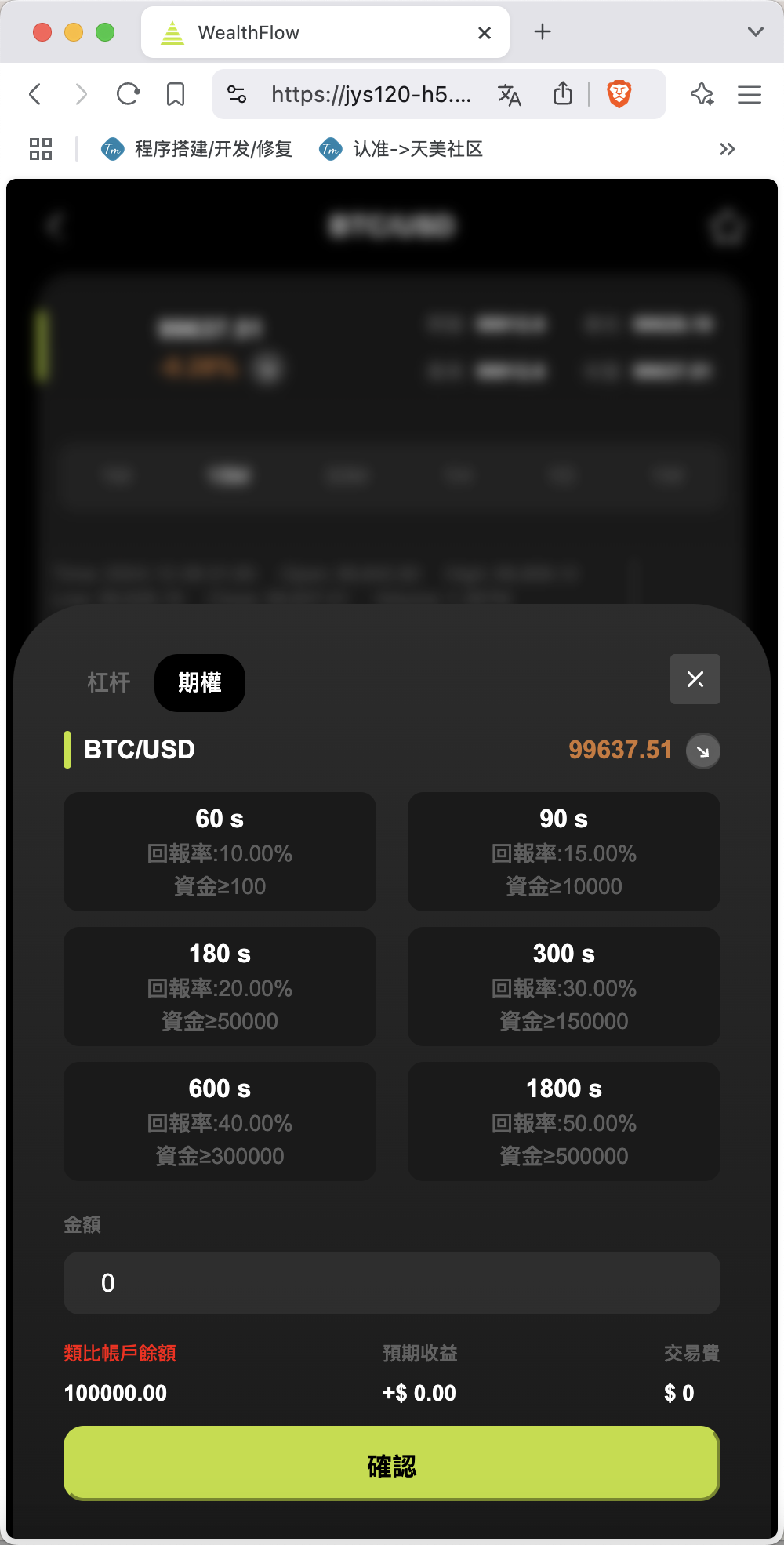
Task: Bookmark this page in the browser
Action: [x=176, y=95]
